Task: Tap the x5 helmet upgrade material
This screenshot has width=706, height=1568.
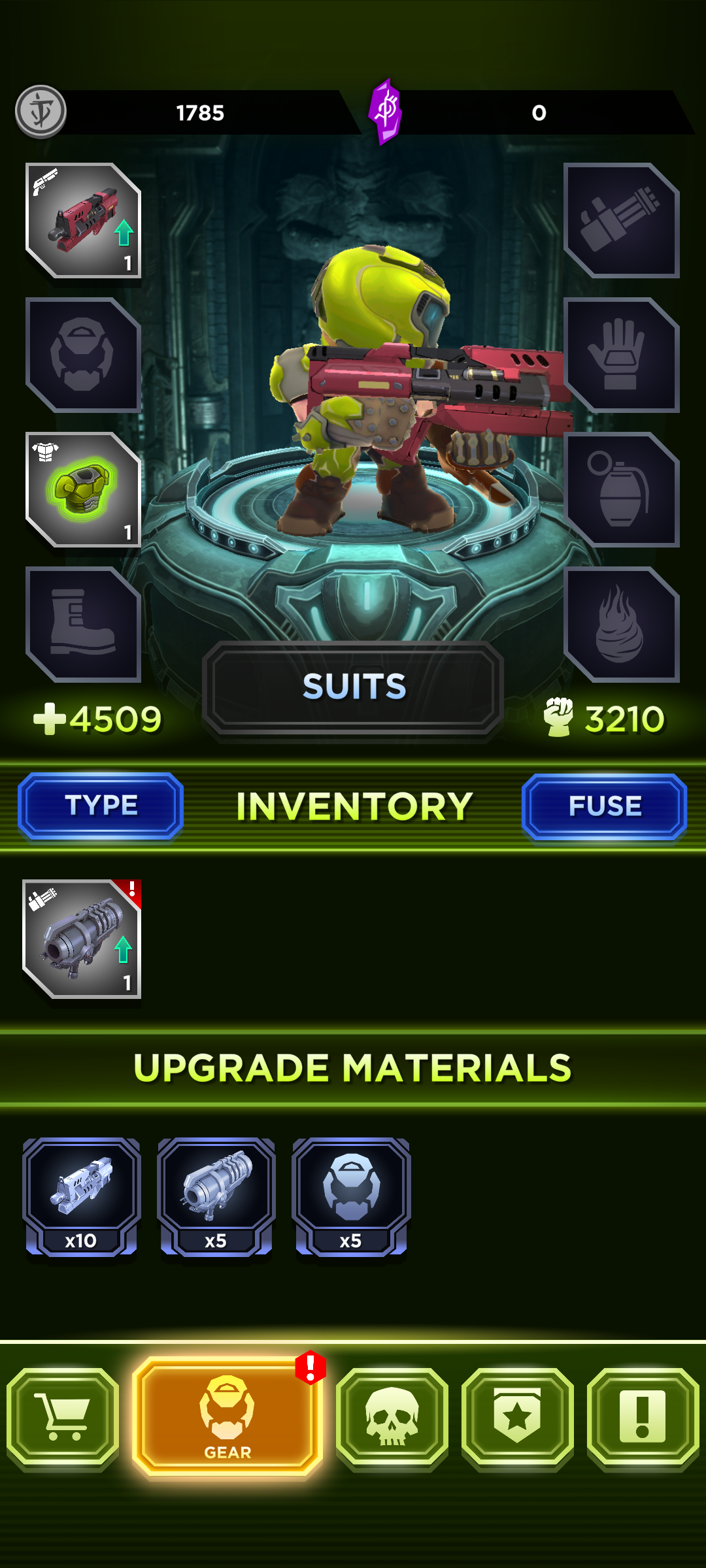Action: click(351, 1196)
